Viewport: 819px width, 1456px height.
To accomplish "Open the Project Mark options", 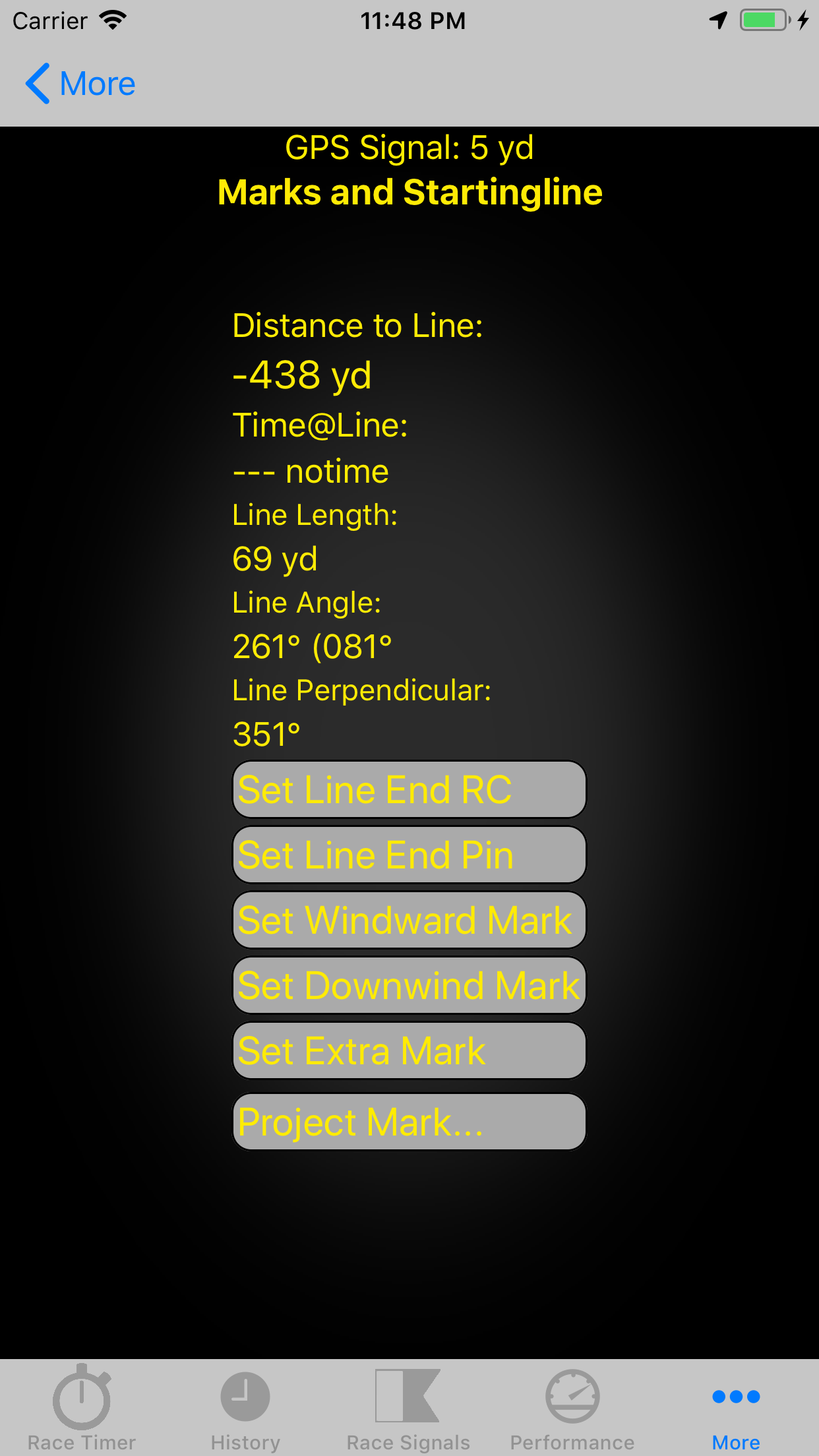I will pos(409,1121).
